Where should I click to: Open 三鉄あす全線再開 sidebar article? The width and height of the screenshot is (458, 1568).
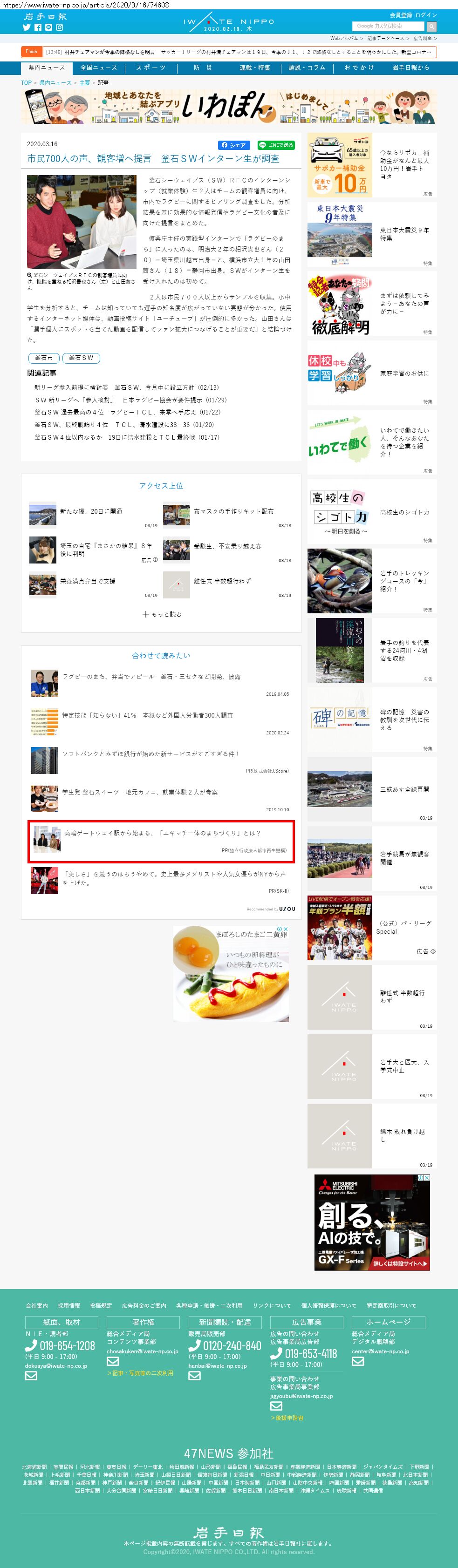371,789
